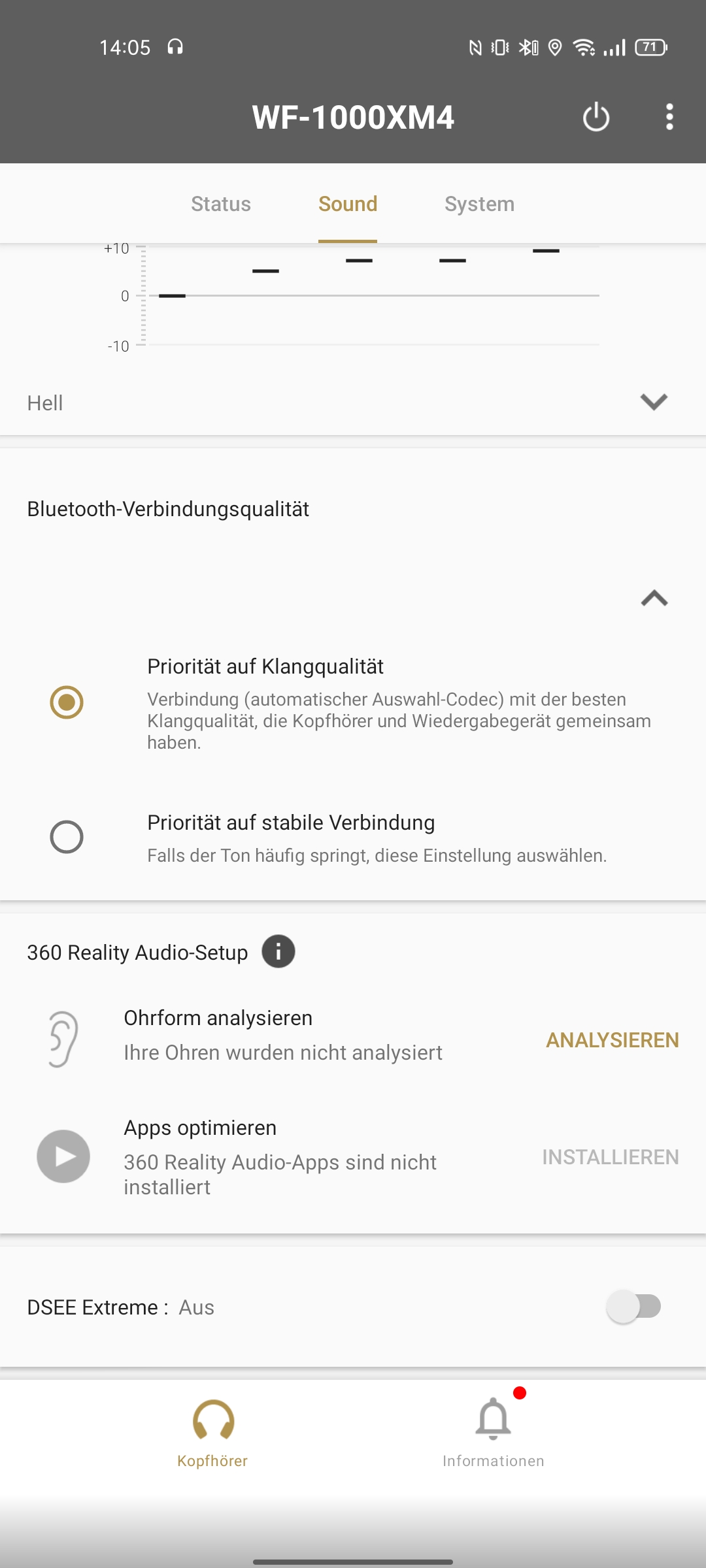This screenshot has height=1568, width=706.
Task: Tap the power icon for the headphones
Action: pos(596,118)
